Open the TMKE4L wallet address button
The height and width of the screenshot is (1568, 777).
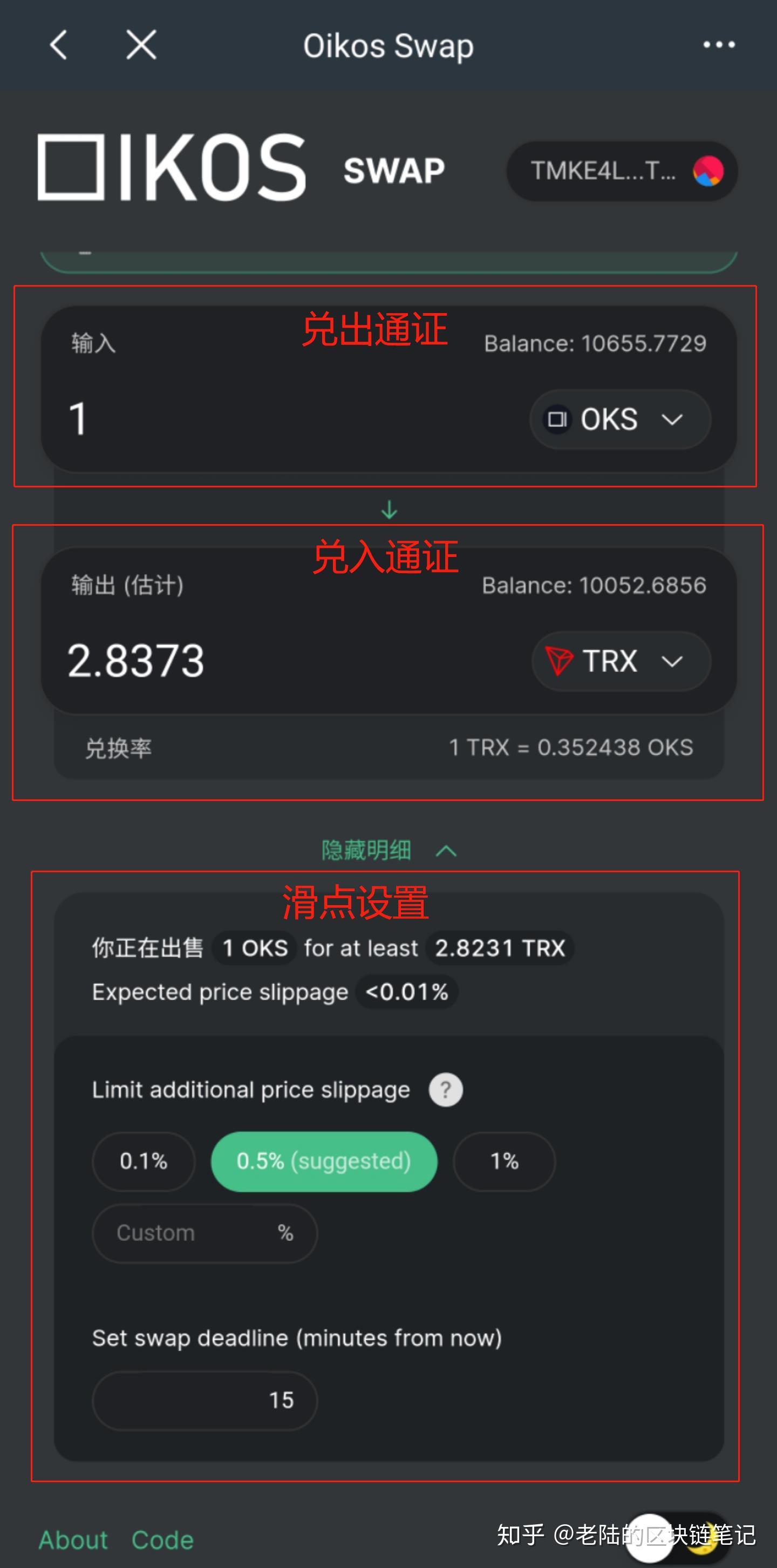point(622,171)
